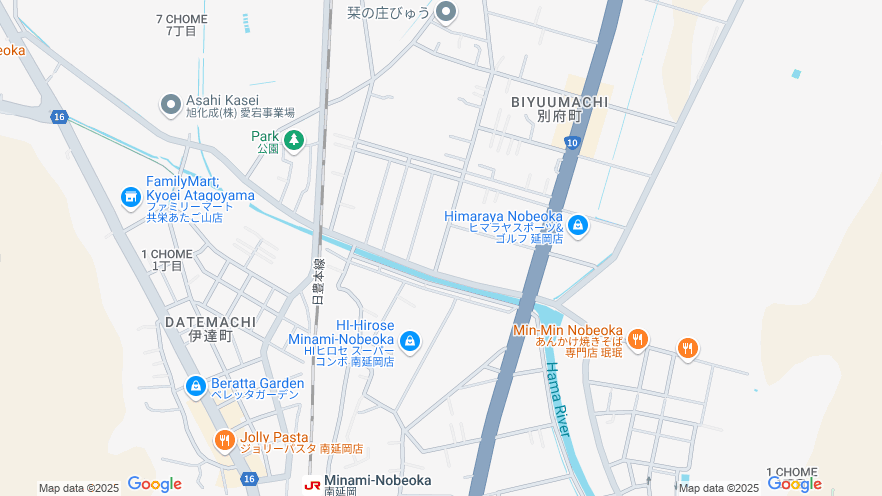Open FamilyMart Kyoei Atagoyama store pin
Screen dimensions: 882x496
130,197
